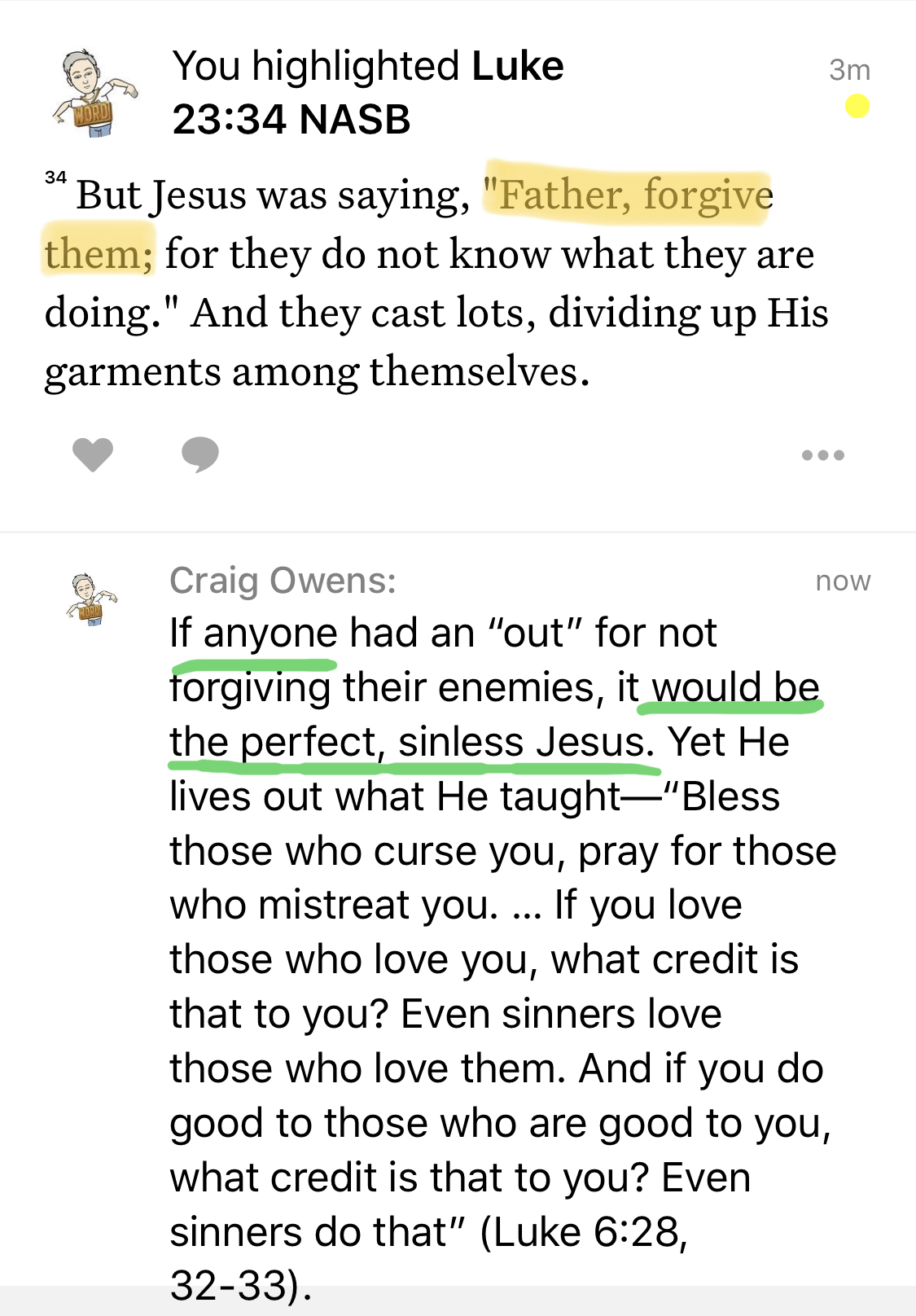Open the three-dot overflow menu
The width and height of the screenshot is (916, 1316).
coord(822,455)
